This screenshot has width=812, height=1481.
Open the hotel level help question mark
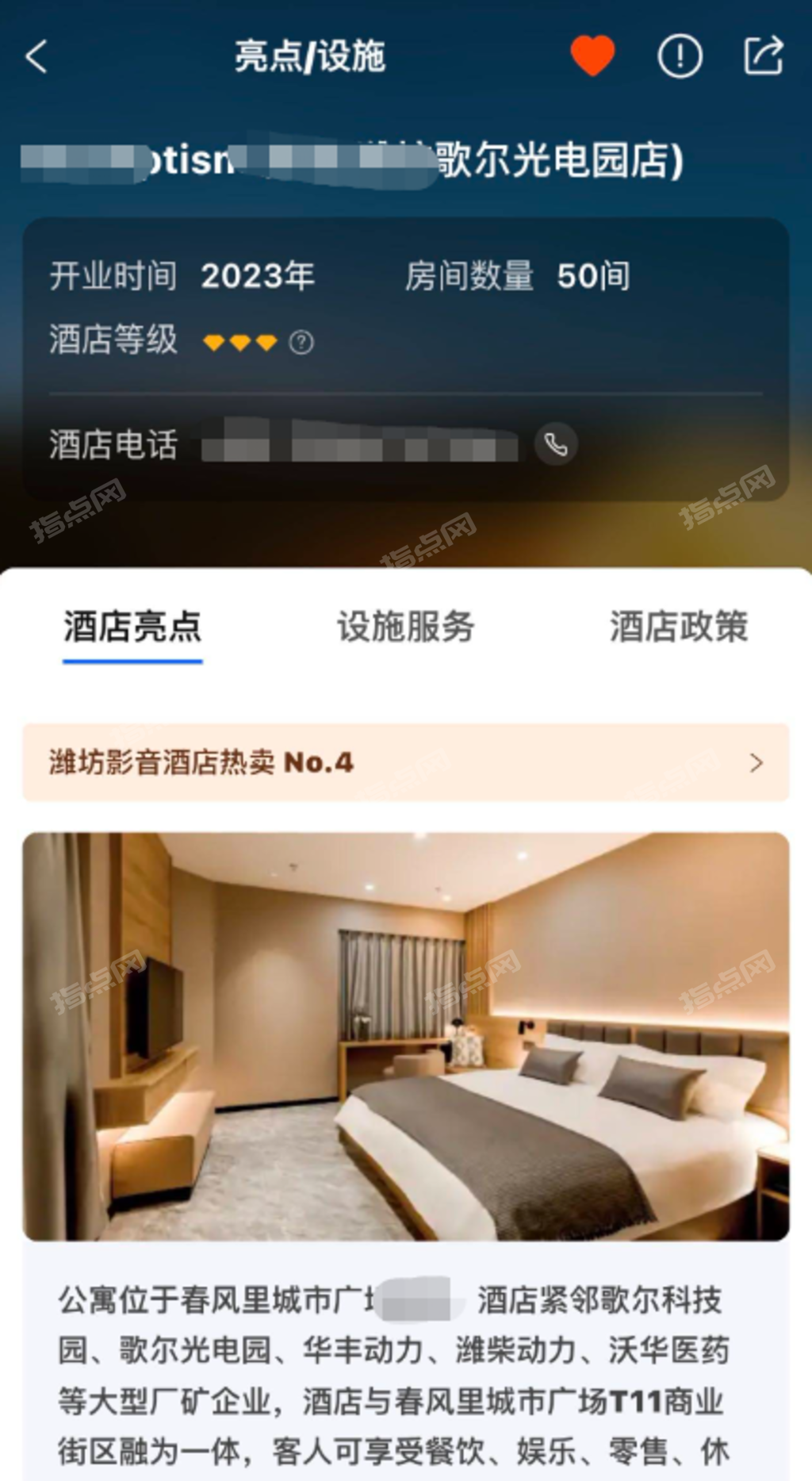[301, 343]
